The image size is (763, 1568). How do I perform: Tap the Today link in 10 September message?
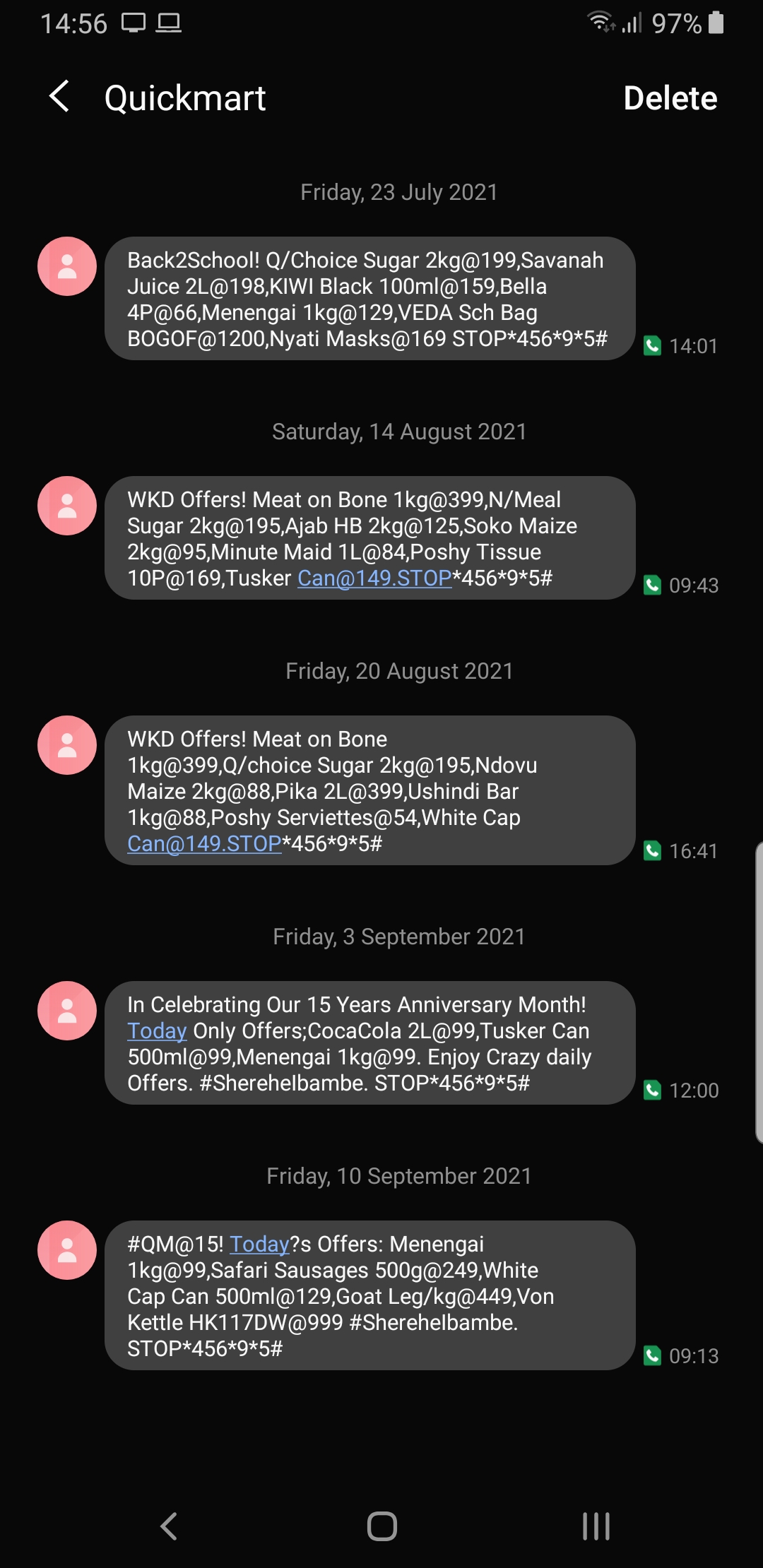point(259,1245)
